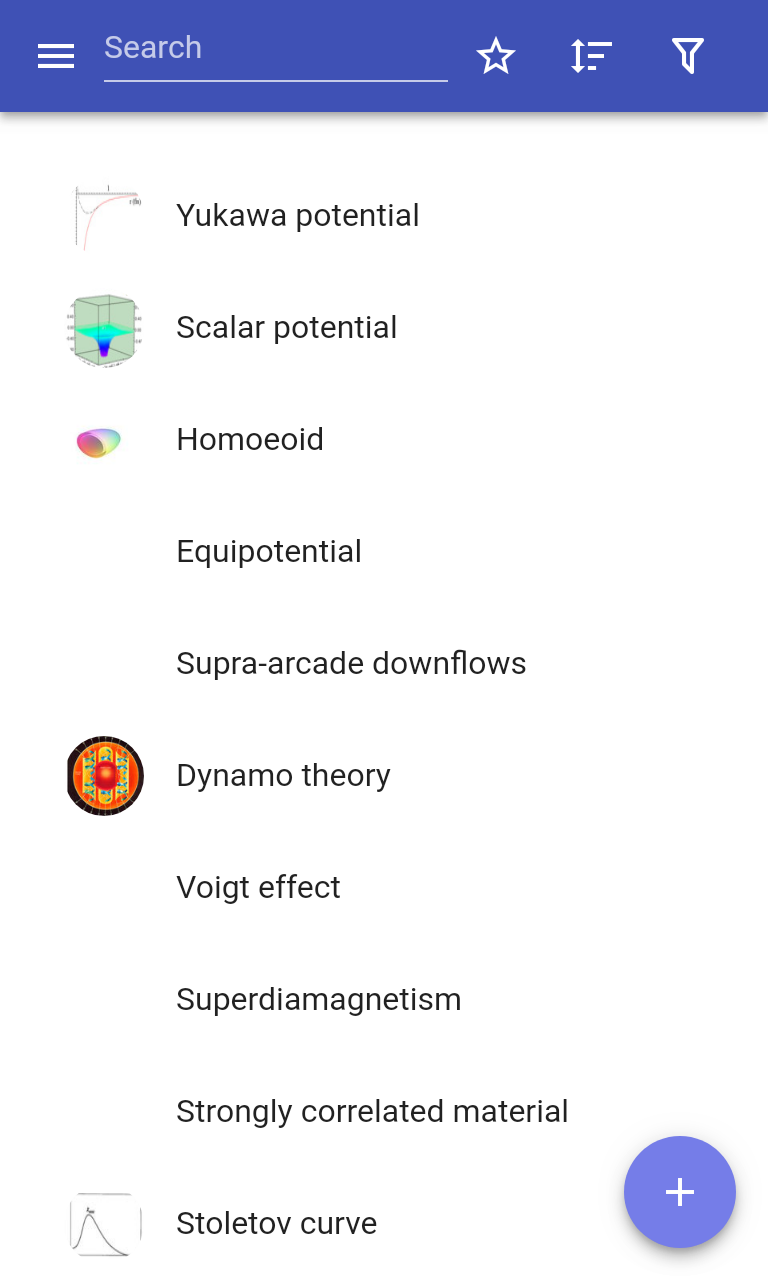Select Voigt effect from the list
The image size is (768, 1280).
258,888
